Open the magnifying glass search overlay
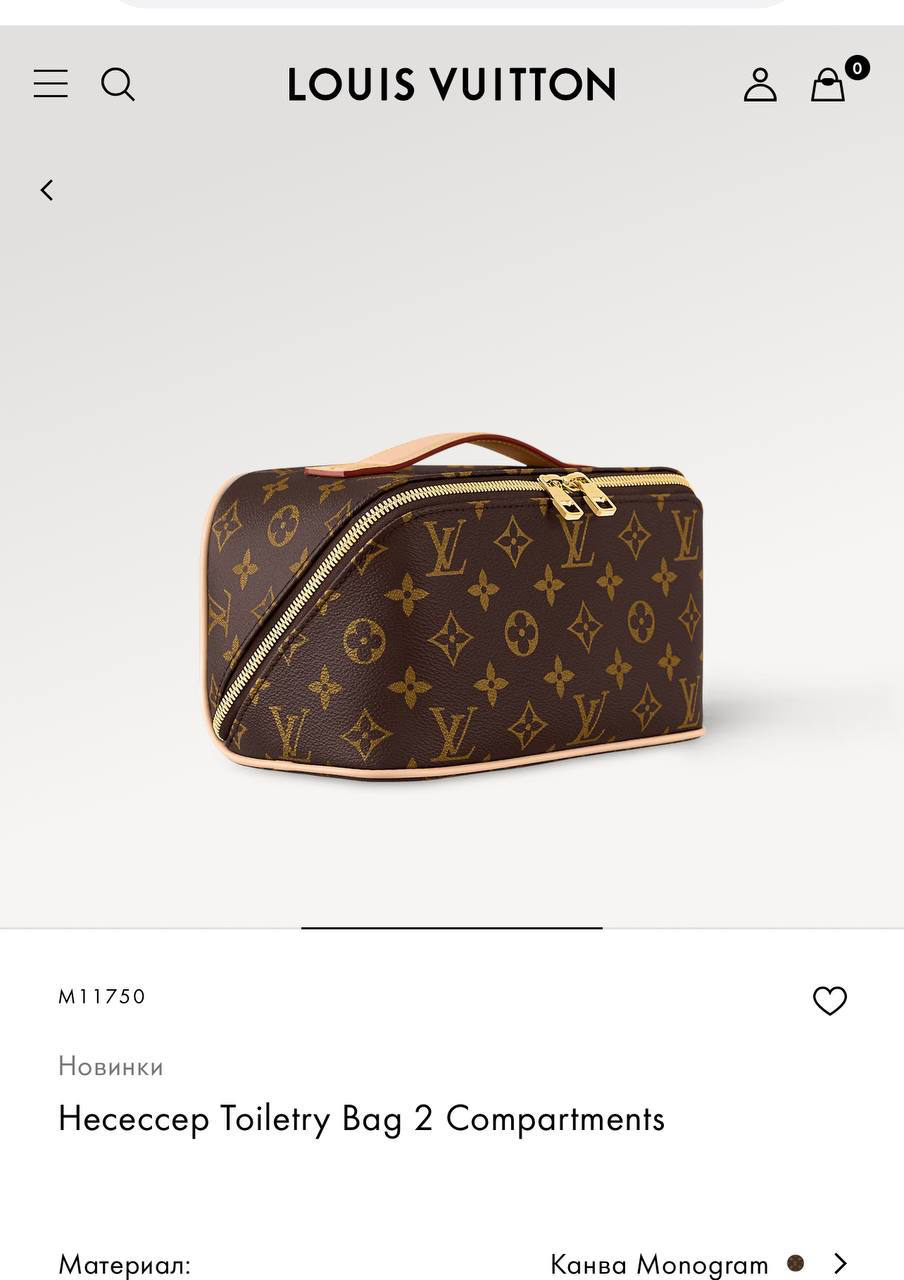This screenshot has height=1280, width=904. coord(117,84)
